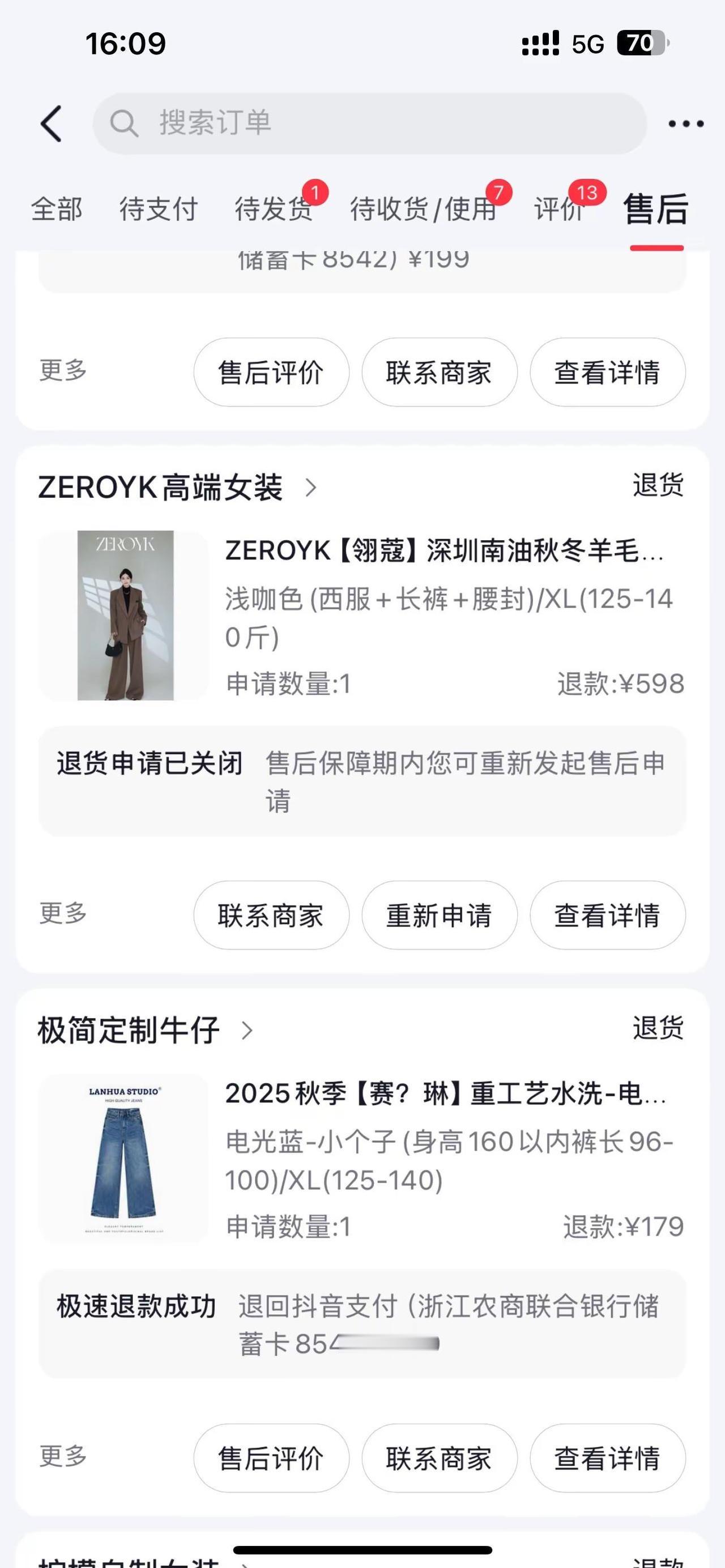Open the 待发货 tab with badge

[x=275, y=210]
